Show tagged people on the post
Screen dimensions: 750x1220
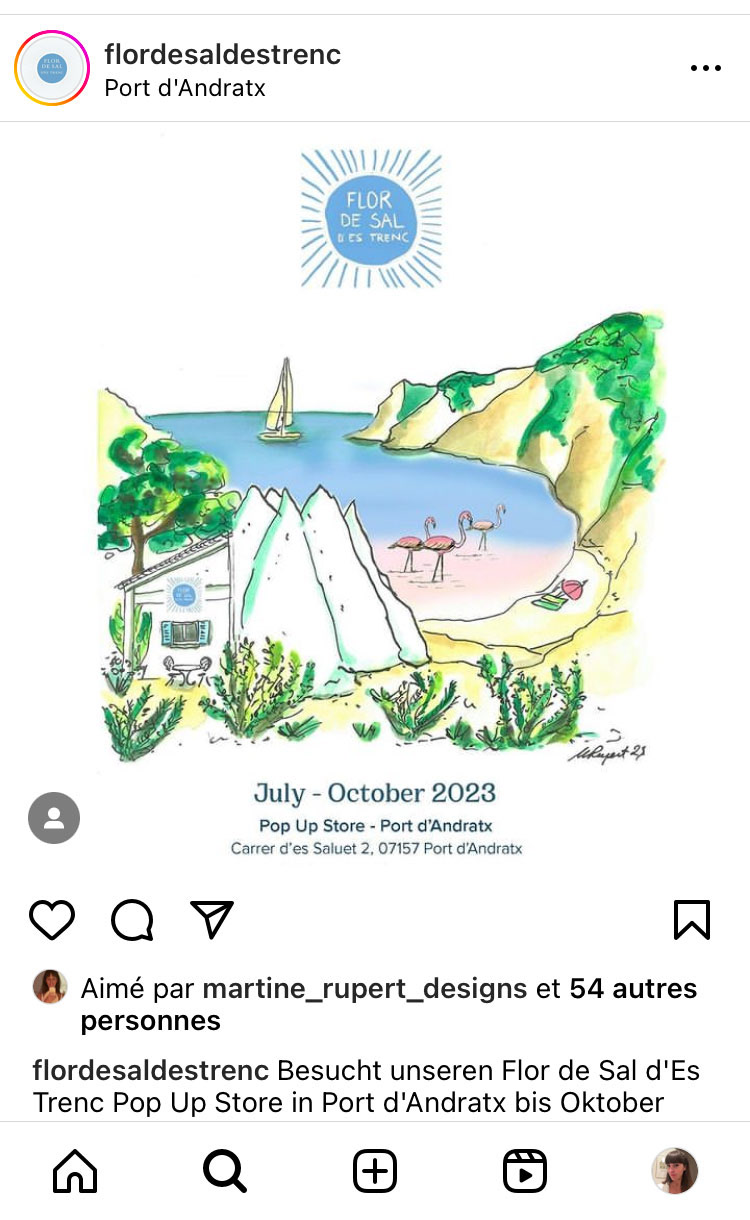[54, 818]
